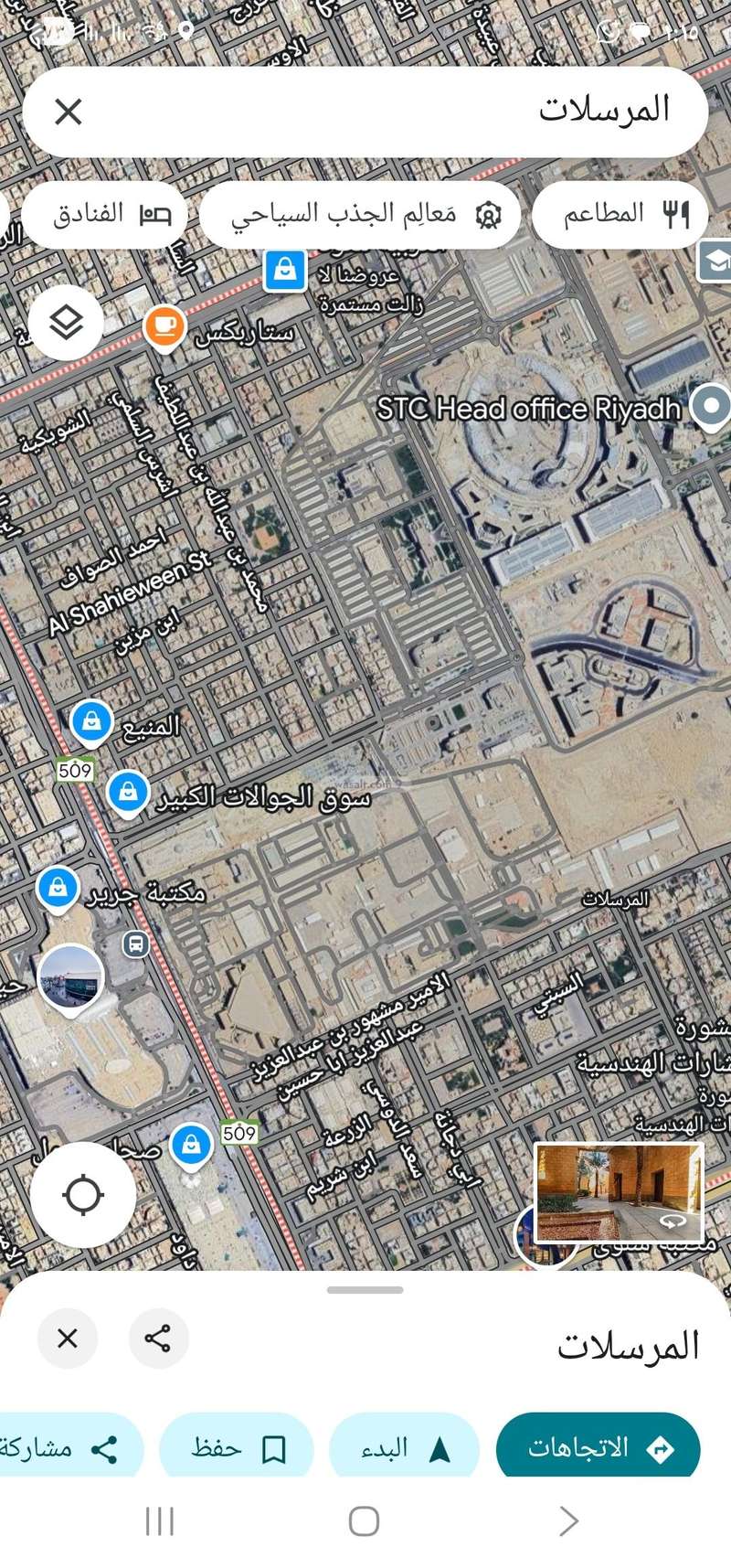The width and height of the screenshot is (731, 1568).
Task: Select the مكتبة جرير store pin
Action: tap(58, 887)
